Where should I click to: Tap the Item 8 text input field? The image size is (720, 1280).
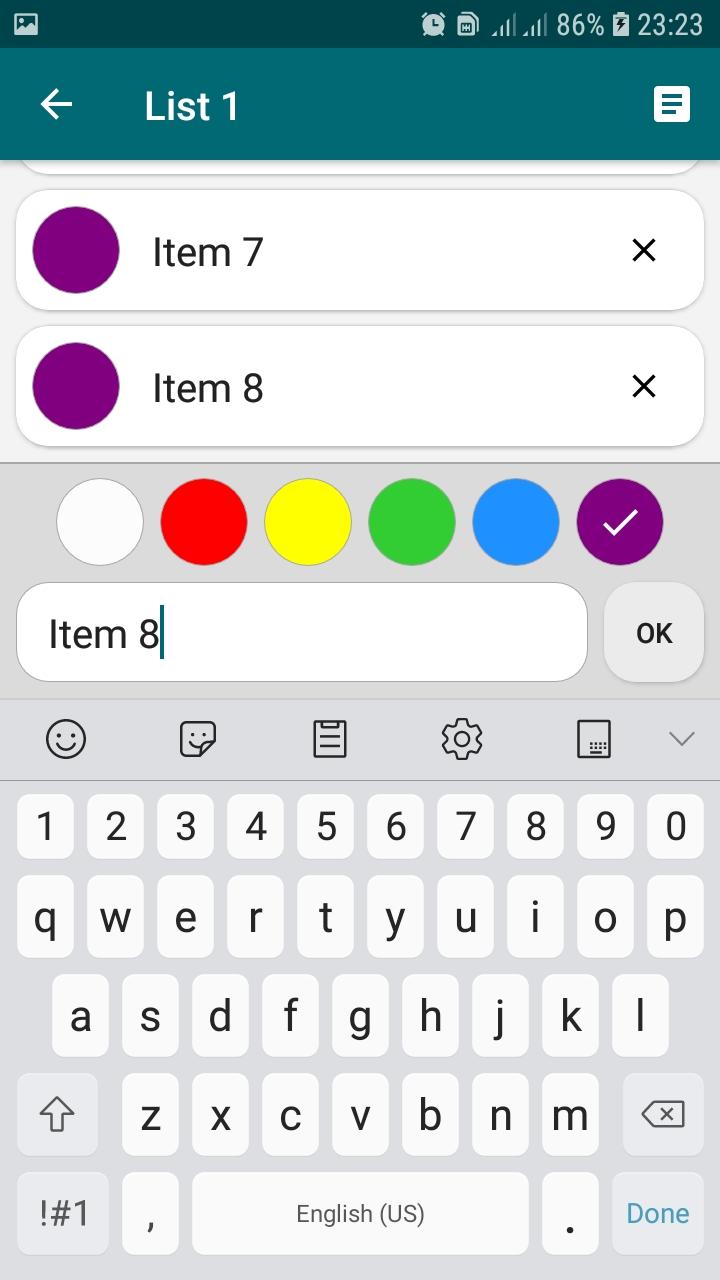[300, 632]
